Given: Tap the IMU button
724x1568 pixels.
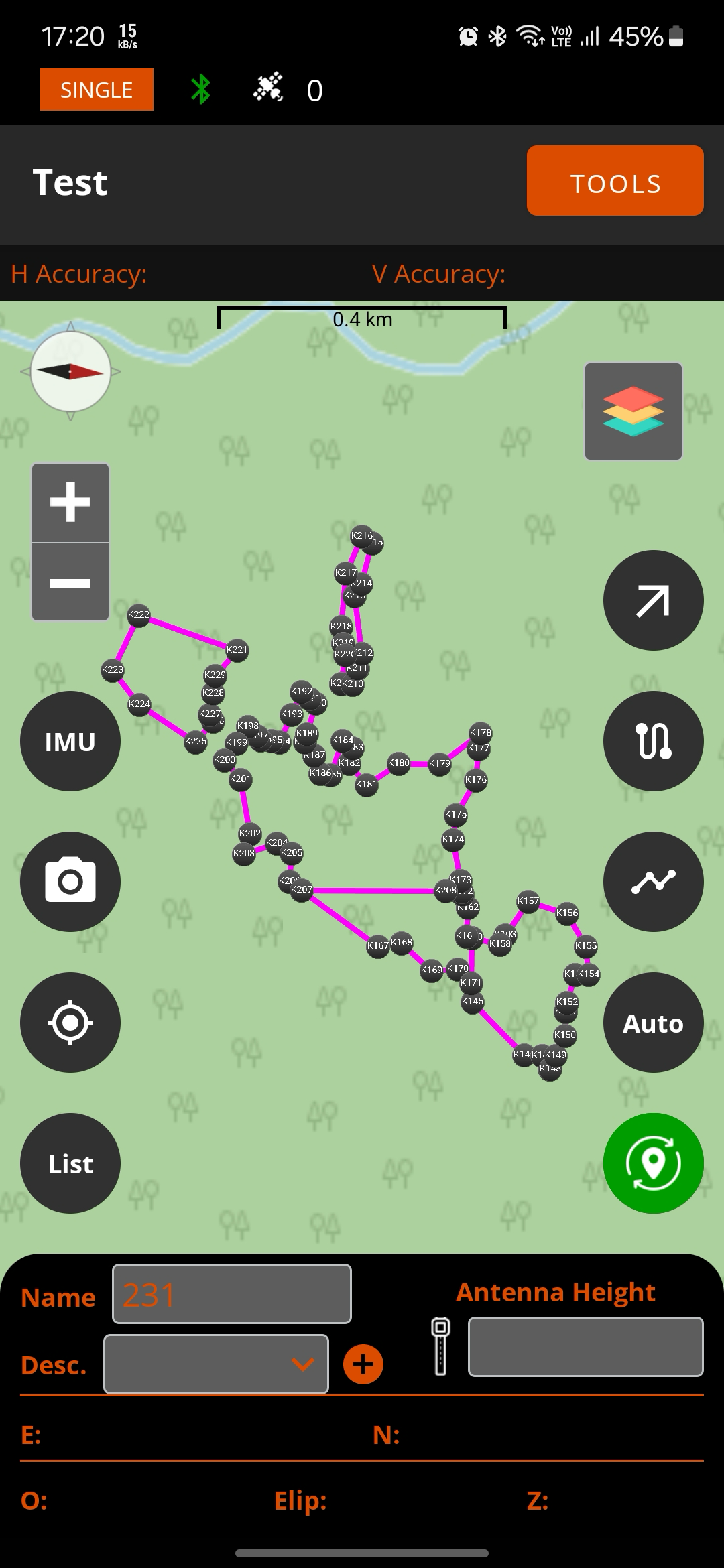Looking at the screenshot, I should [x=70, y=741].
